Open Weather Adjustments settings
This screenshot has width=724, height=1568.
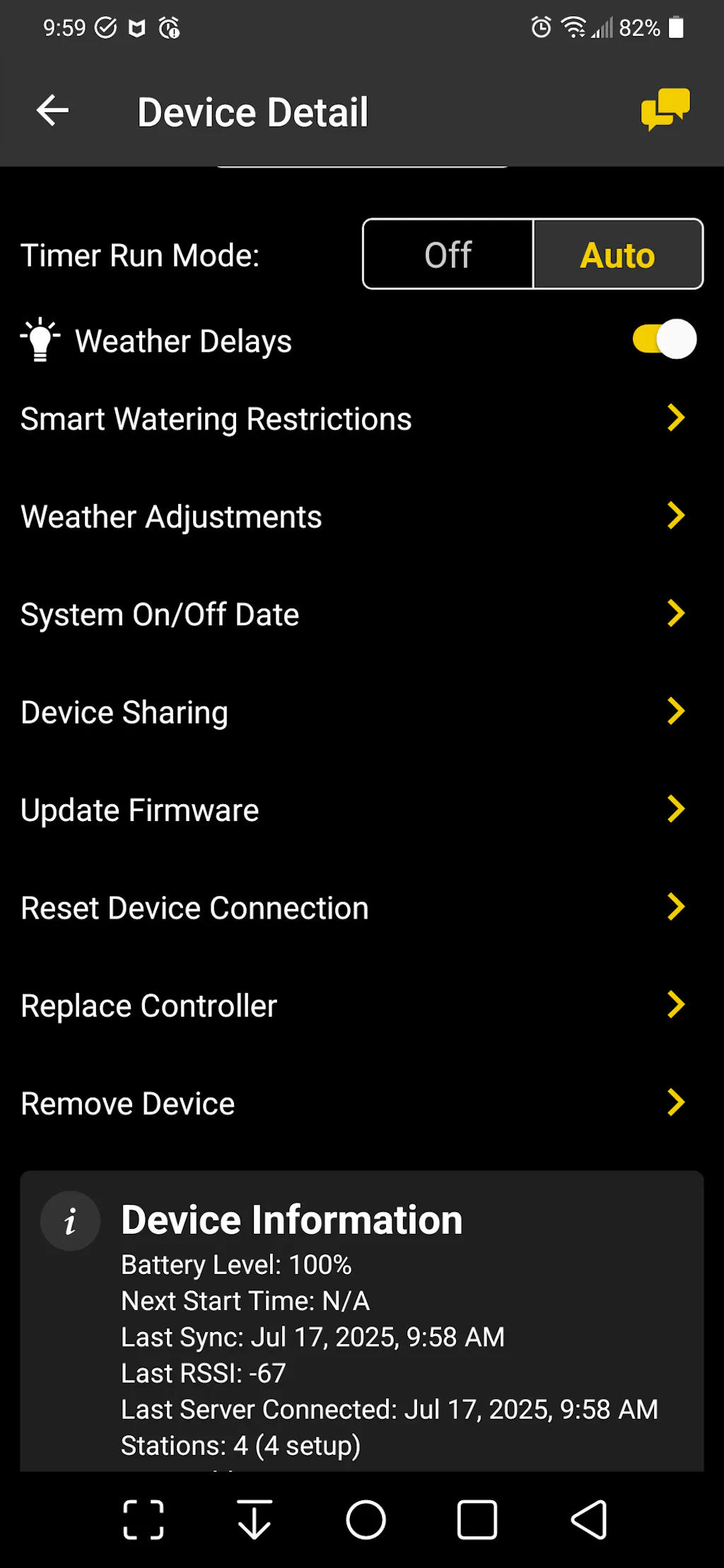pos(354,517)
